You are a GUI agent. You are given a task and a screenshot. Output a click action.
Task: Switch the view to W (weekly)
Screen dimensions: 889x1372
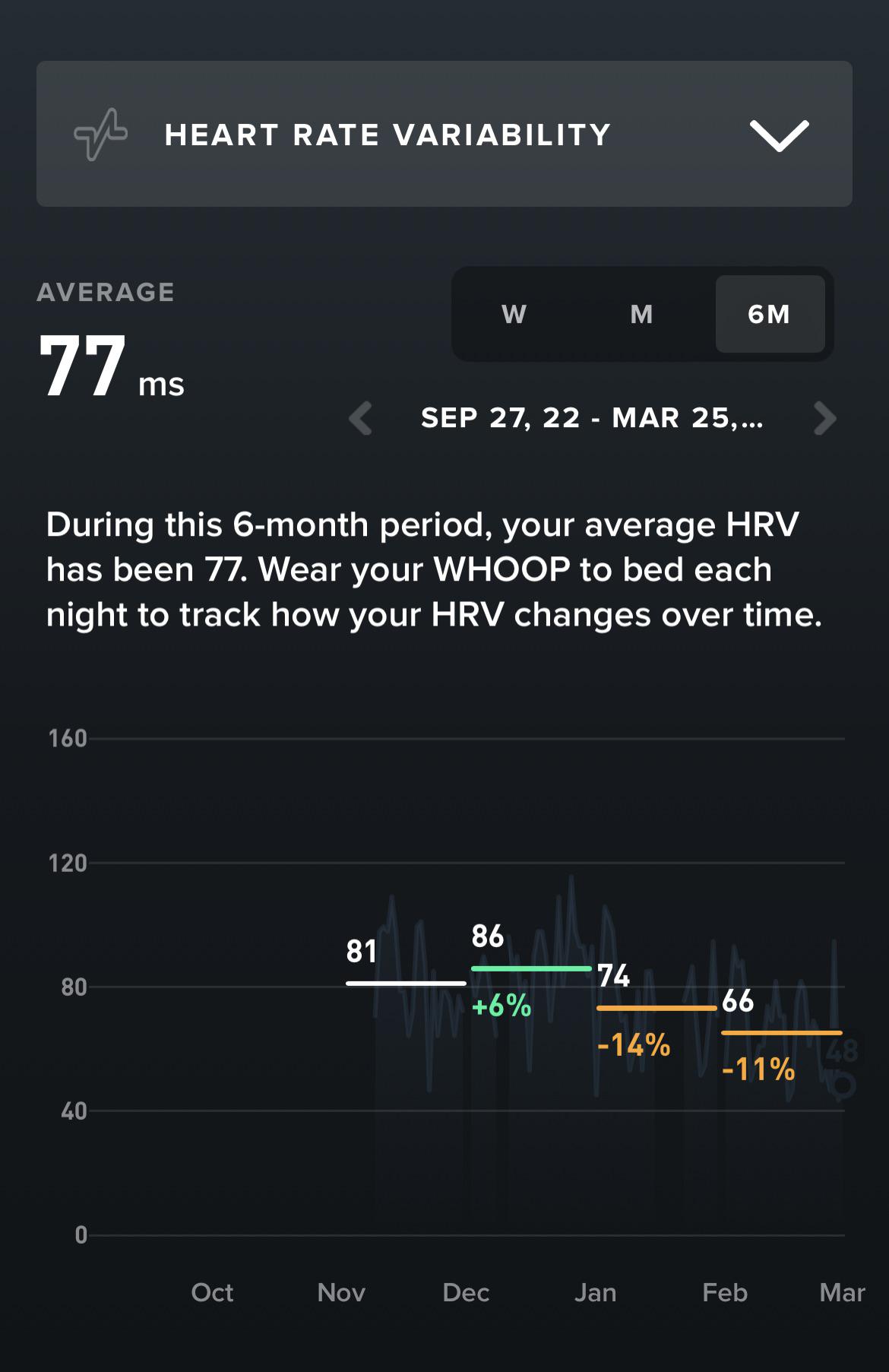(x=513, y=314)
